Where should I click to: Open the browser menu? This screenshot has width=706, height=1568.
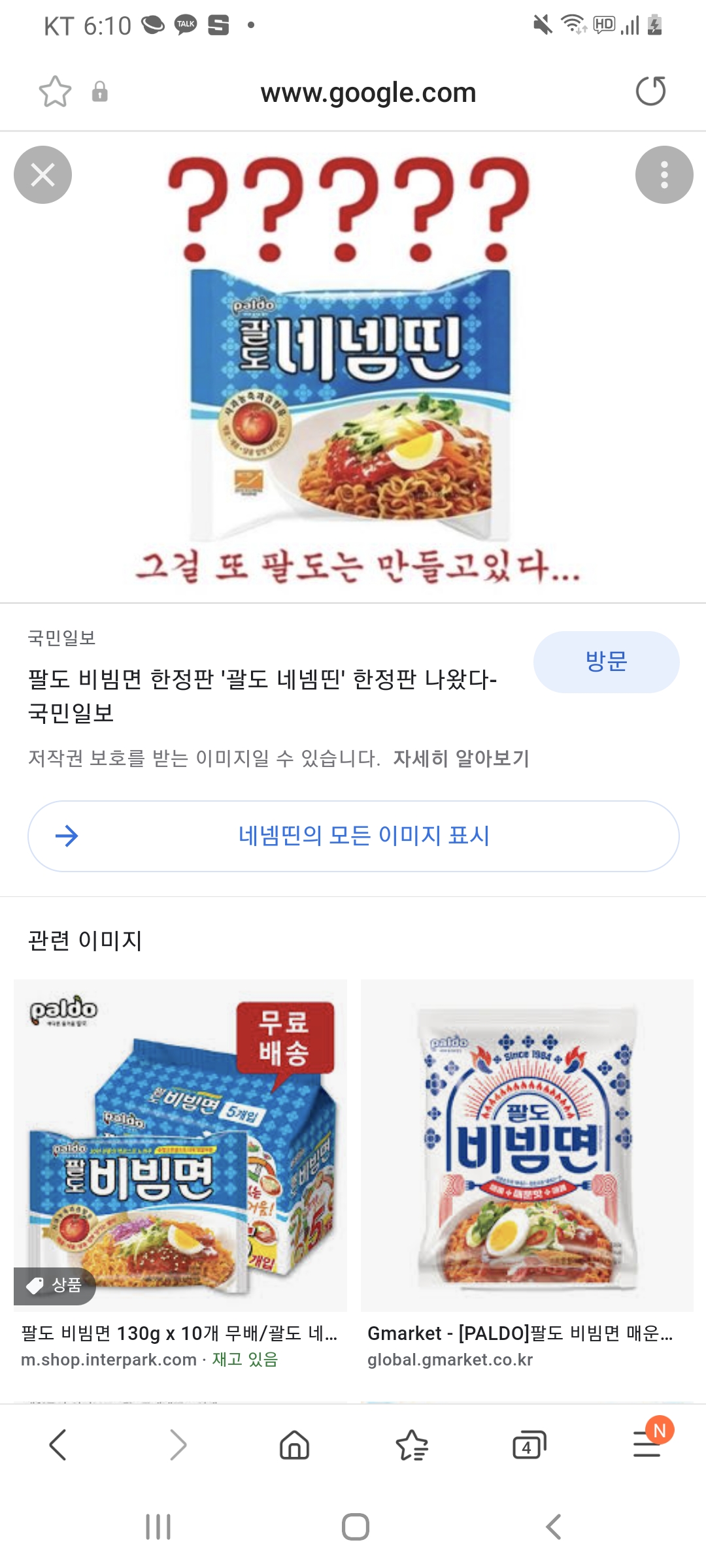[647, 1445]
